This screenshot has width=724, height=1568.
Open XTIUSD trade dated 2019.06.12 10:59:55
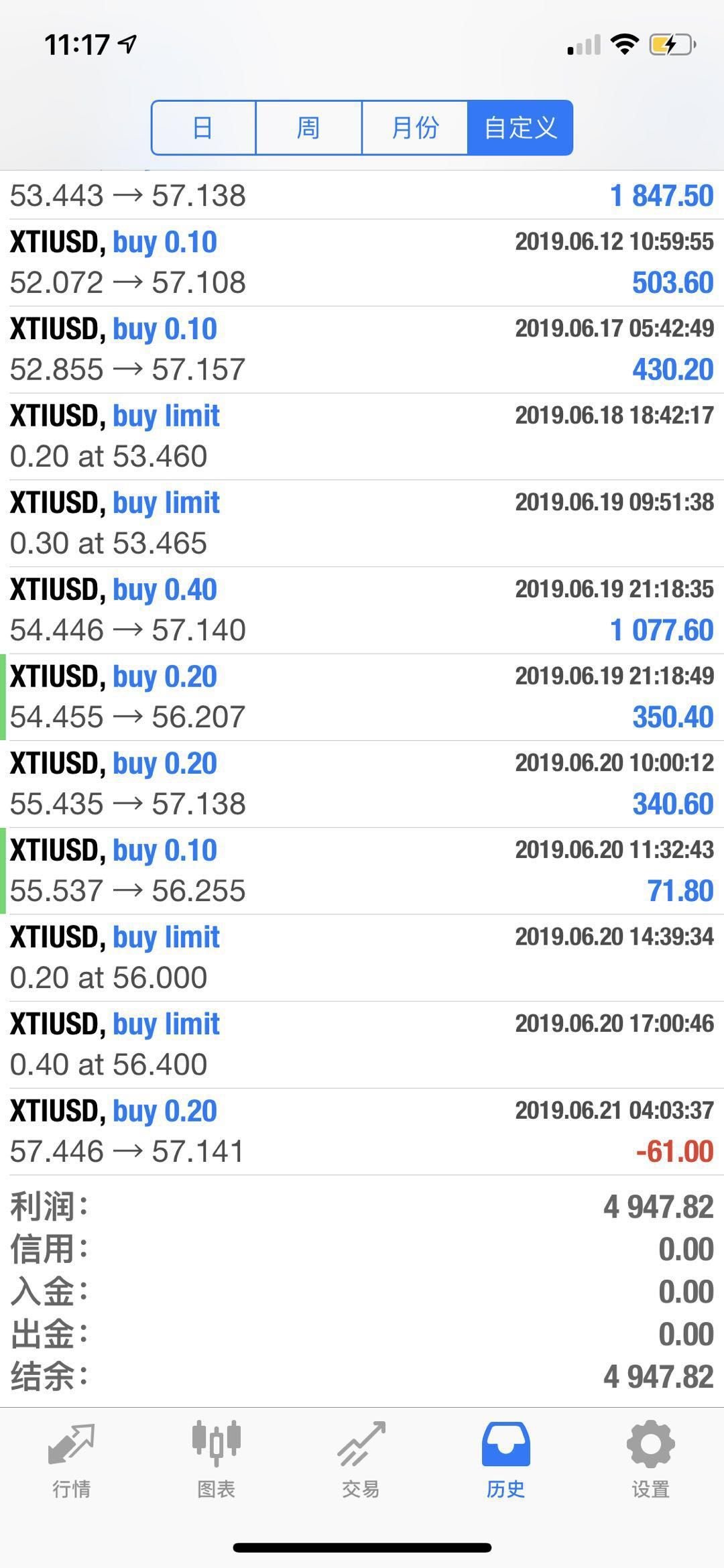[x=362, y=263]
